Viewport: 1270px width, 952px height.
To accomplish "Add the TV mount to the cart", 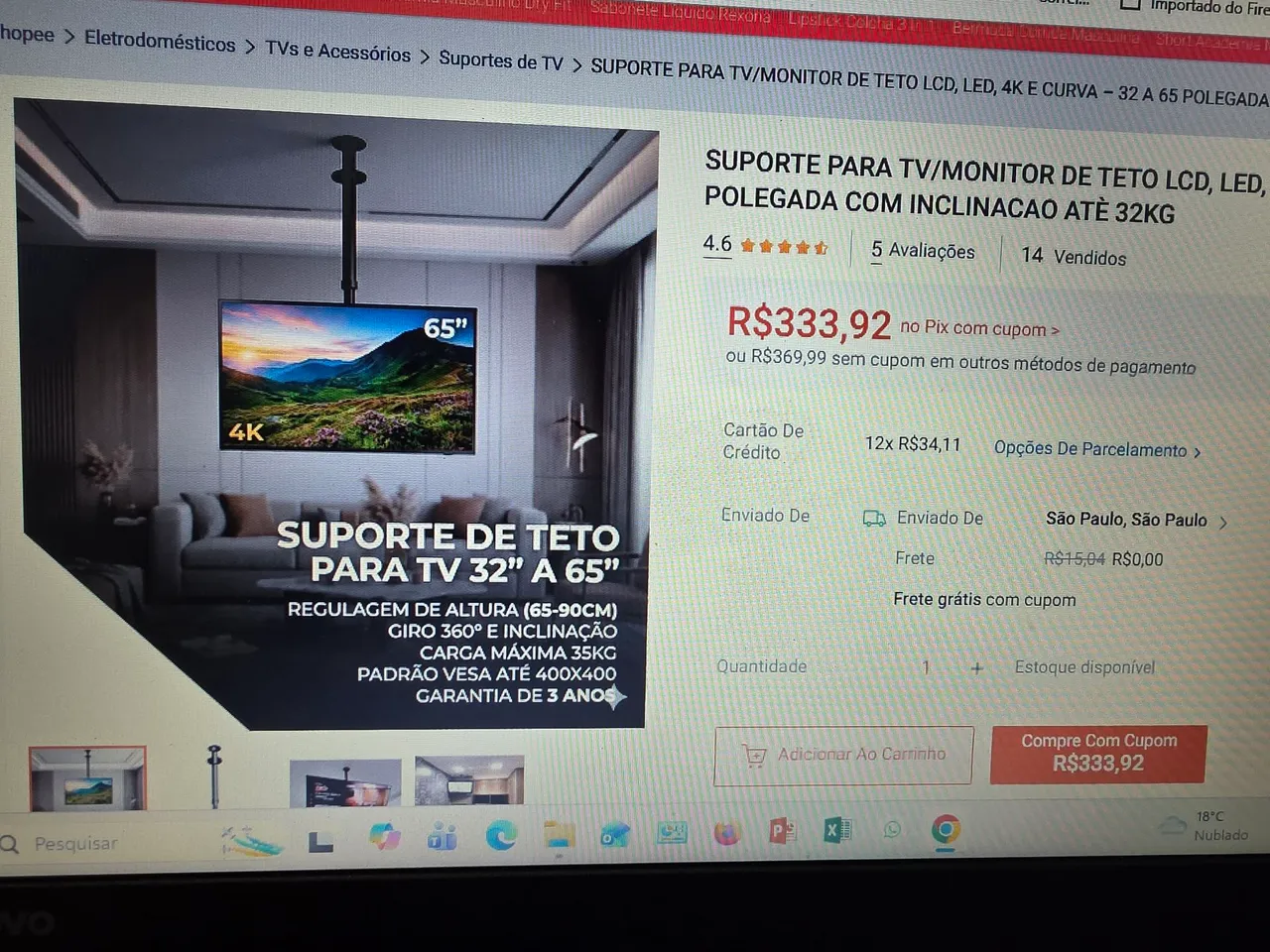I will 843,756.
